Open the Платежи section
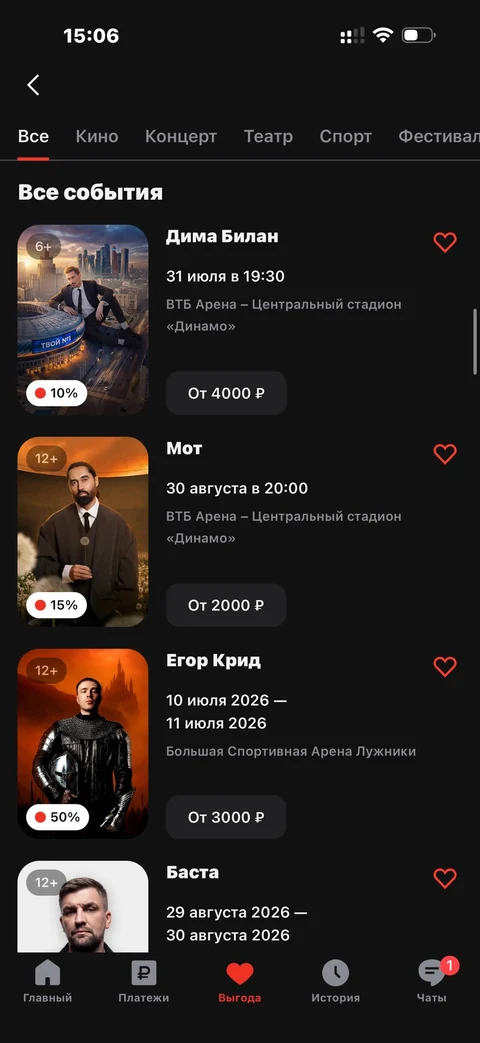Screen dimensions: 480x1043 coord(144,982)
